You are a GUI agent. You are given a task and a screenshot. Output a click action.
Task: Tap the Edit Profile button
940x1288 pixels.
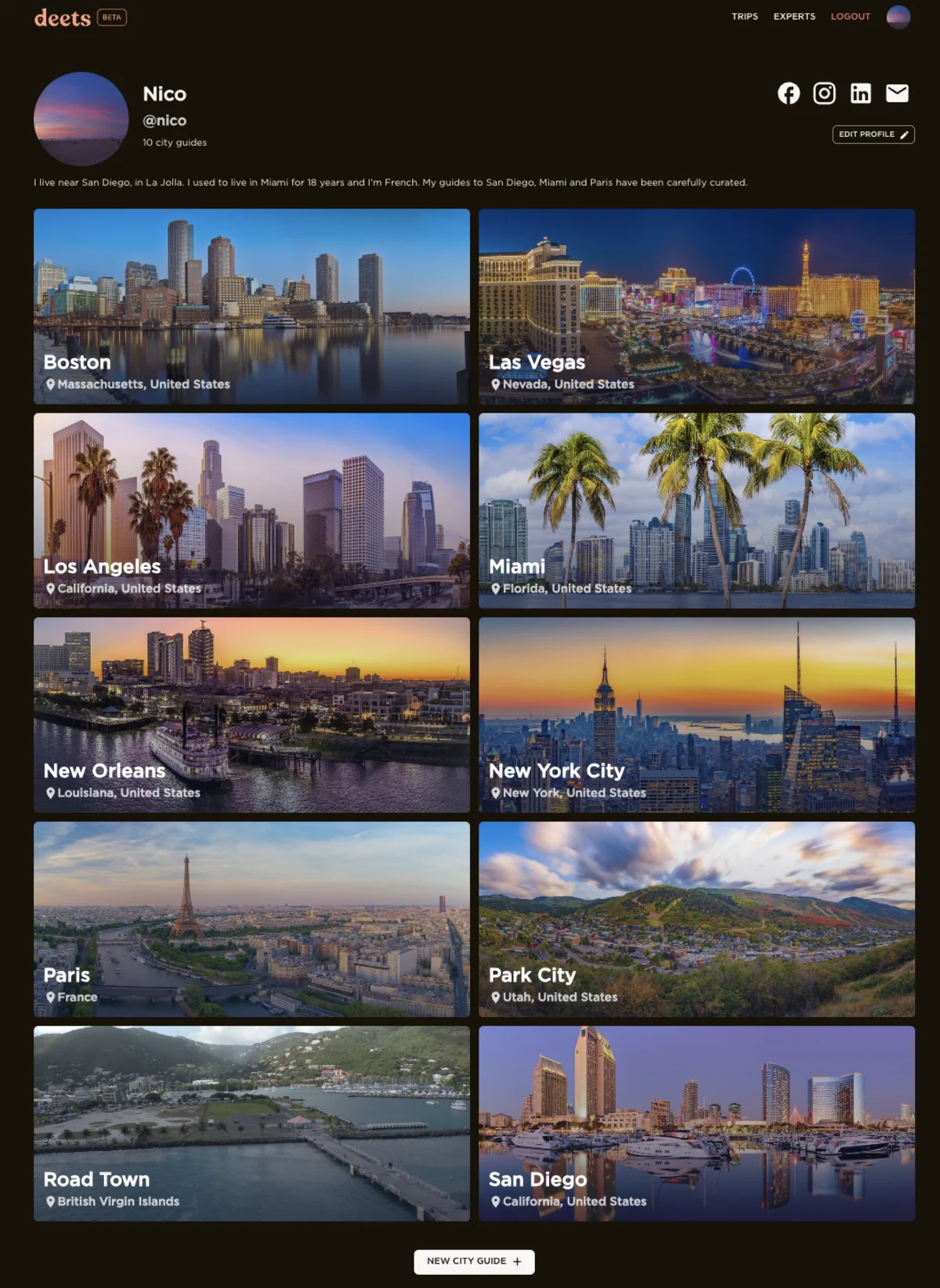pos(873,135)
